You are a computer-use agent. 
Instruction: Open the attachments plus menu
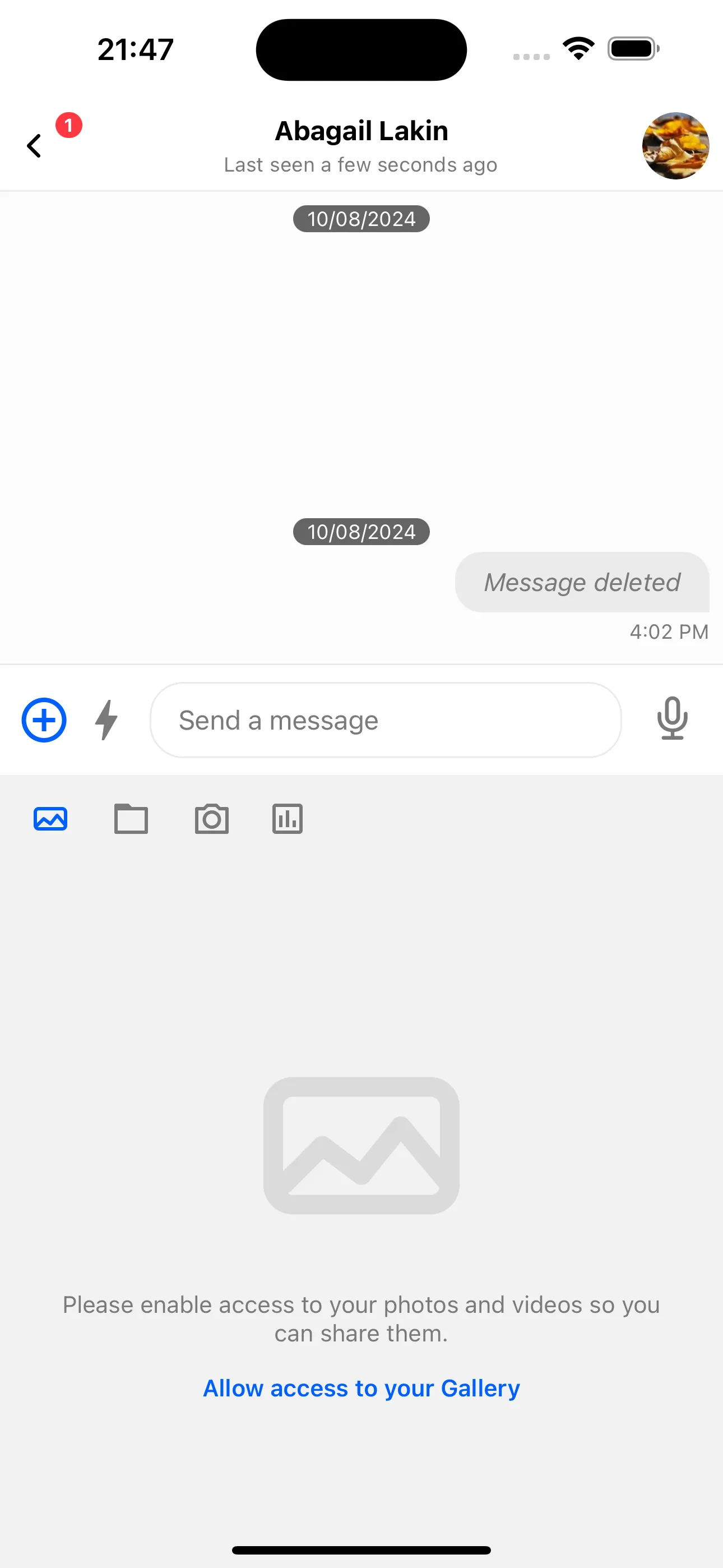[43, 720]
